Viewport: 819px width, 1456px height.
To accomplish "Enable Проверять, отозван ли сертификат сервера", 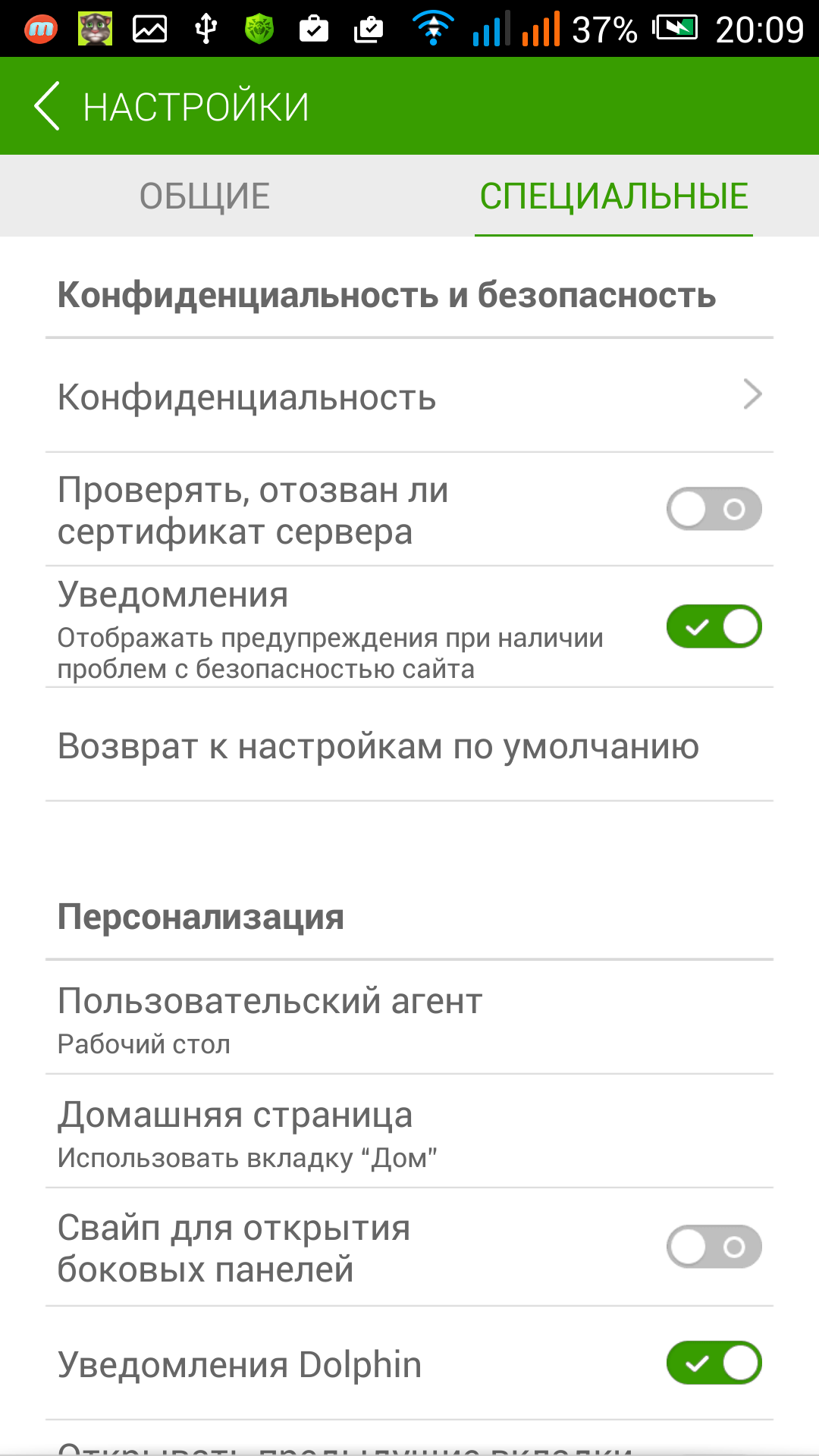I will click(x=714, y=509).
